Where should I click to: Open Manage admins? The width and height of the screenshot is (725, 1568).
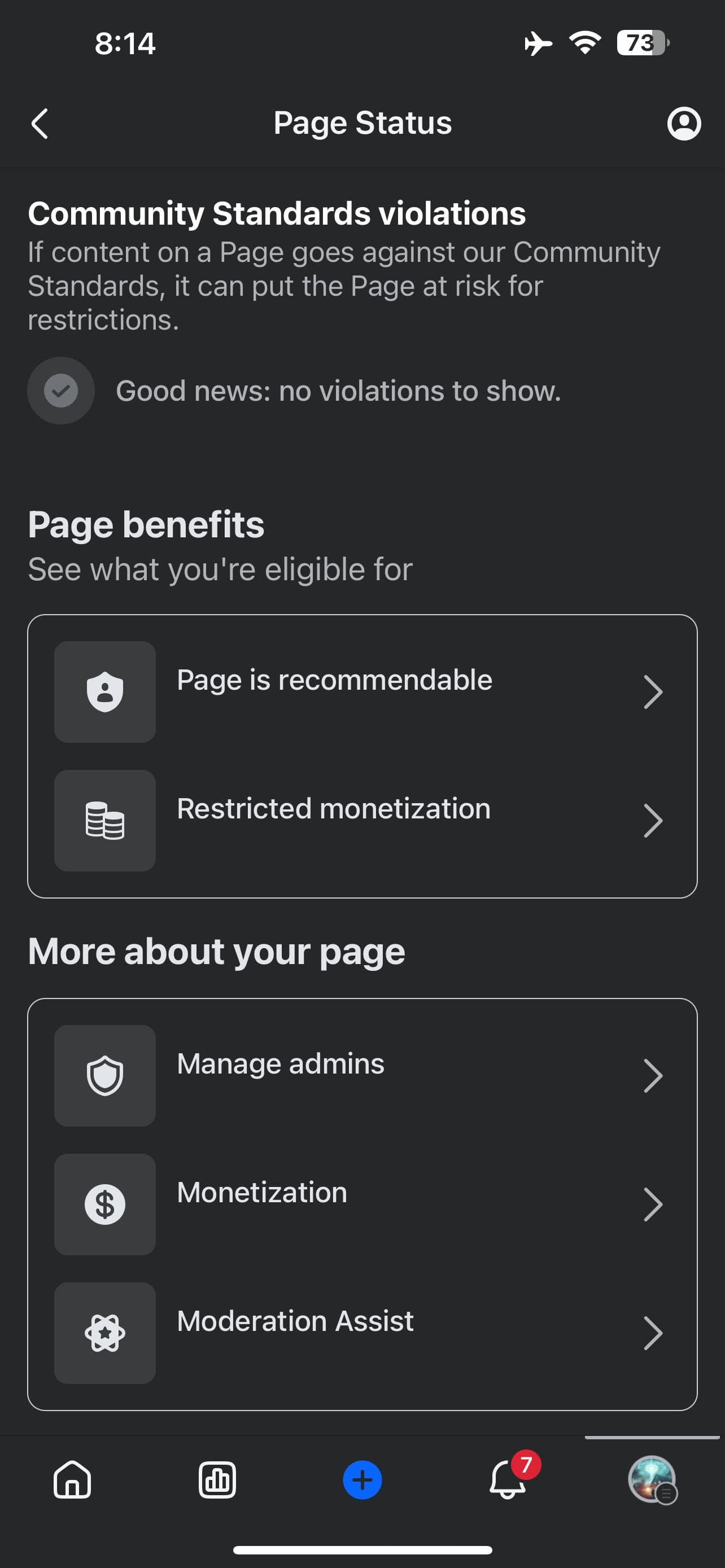click(362, 1075)
